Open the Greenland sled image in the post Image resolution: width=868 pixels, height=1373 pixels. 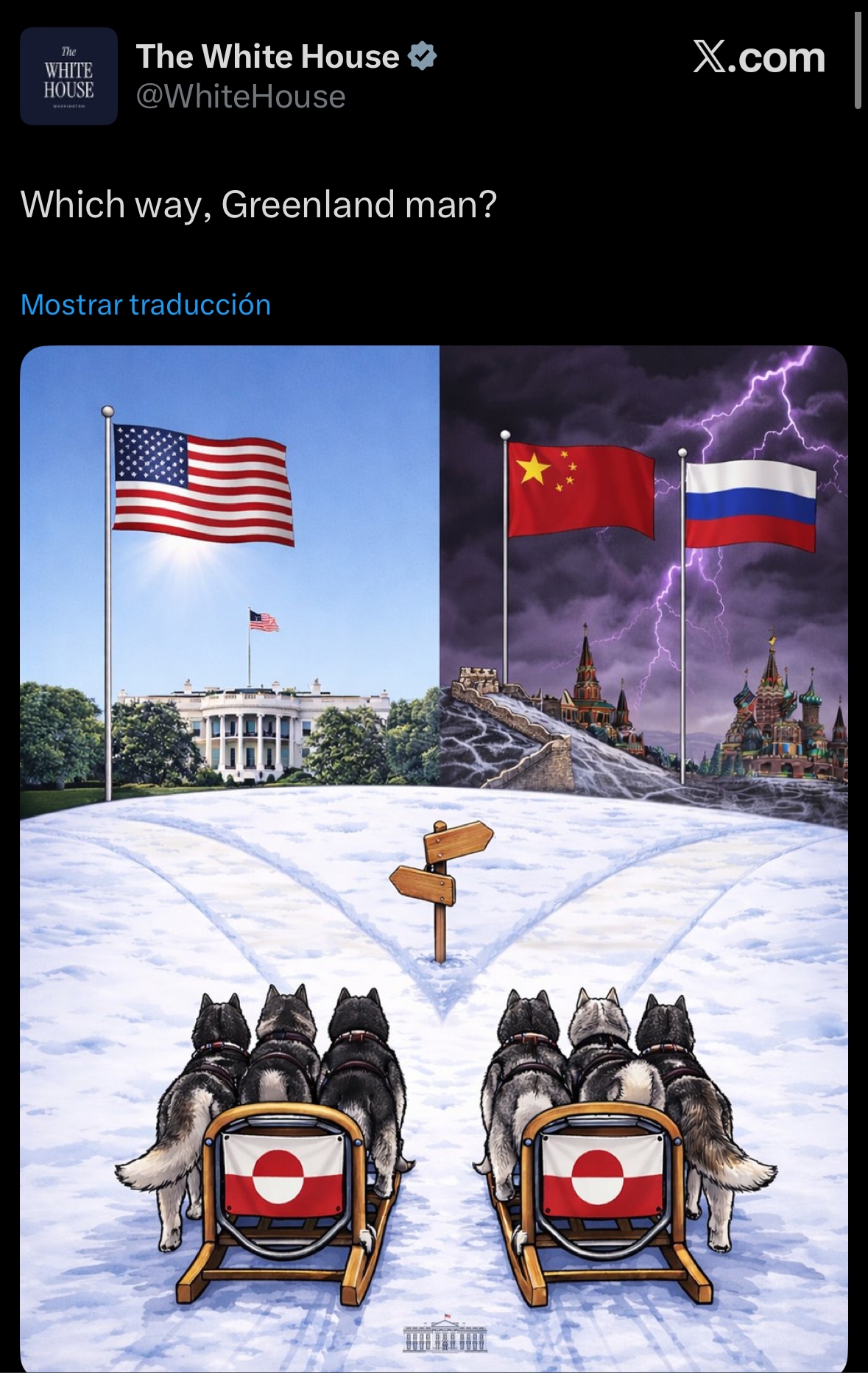[434, 854]
